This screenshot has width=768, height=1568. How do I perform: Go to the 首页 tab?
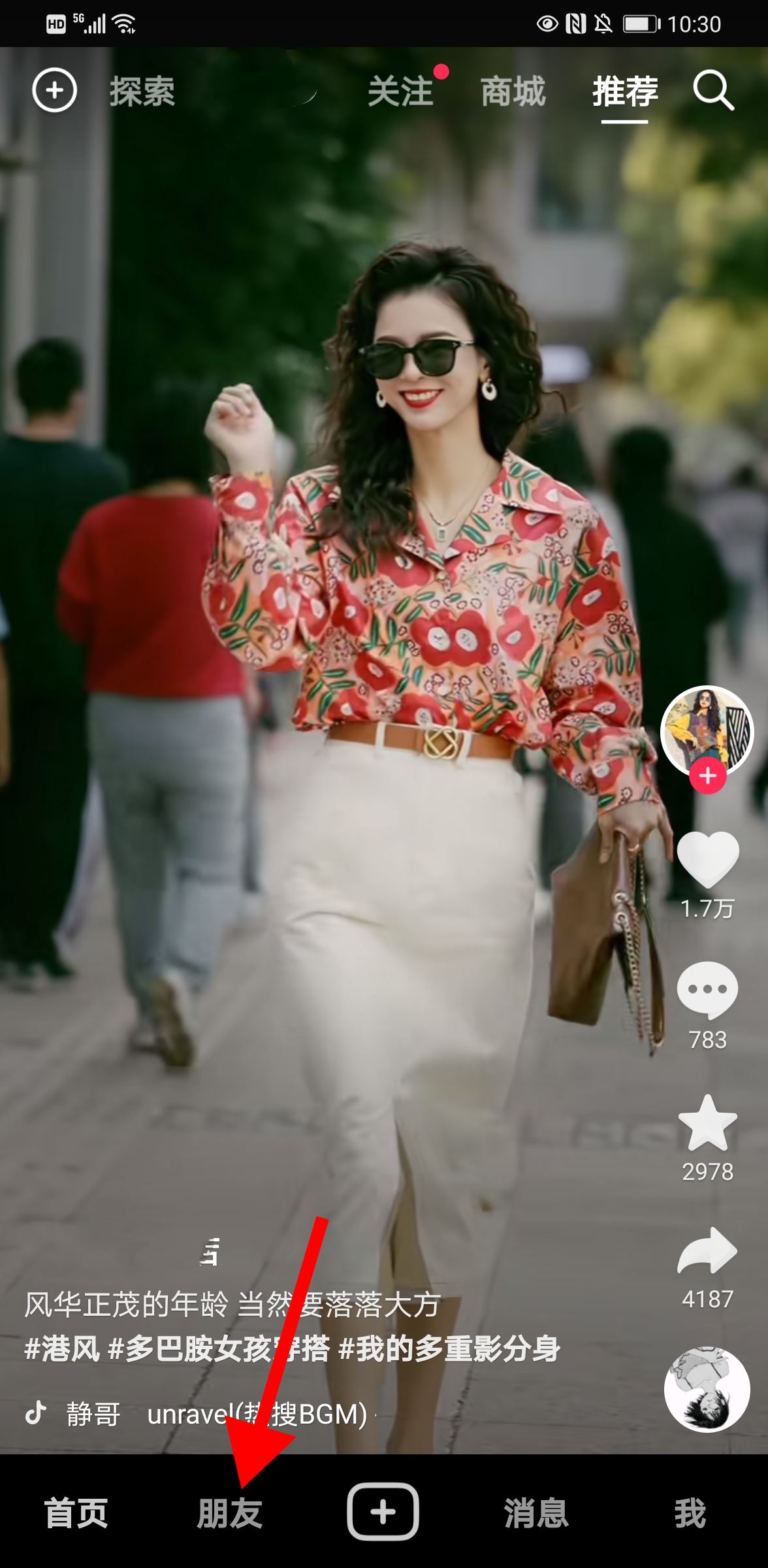[76, 1513]
